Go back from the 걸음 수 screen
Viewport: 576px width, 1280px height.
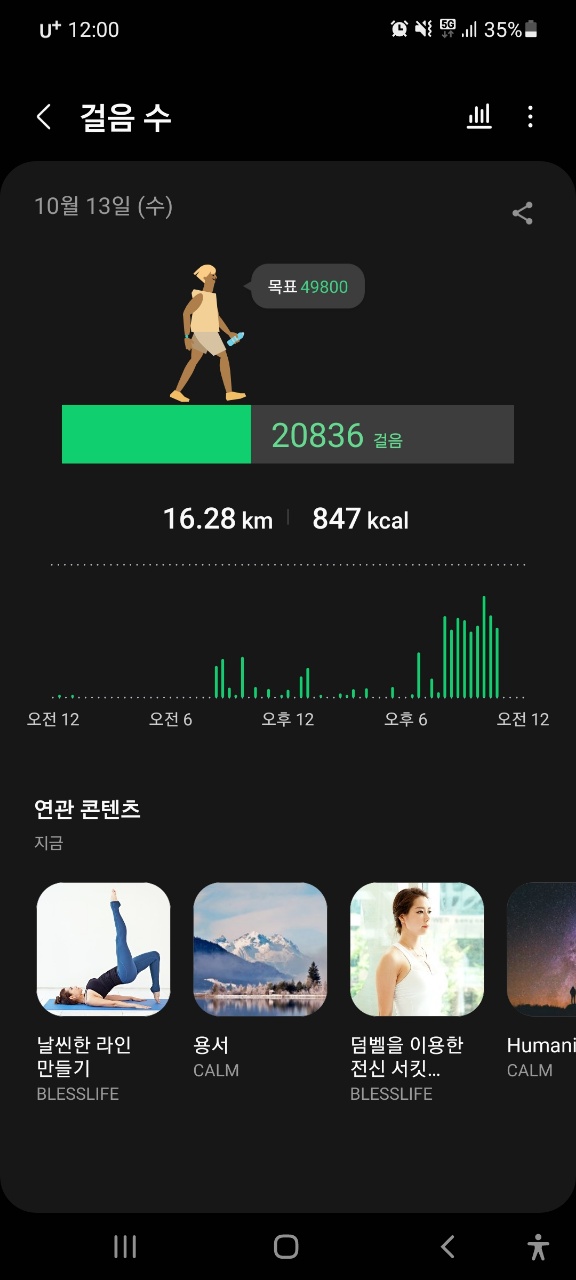point(43,117)
